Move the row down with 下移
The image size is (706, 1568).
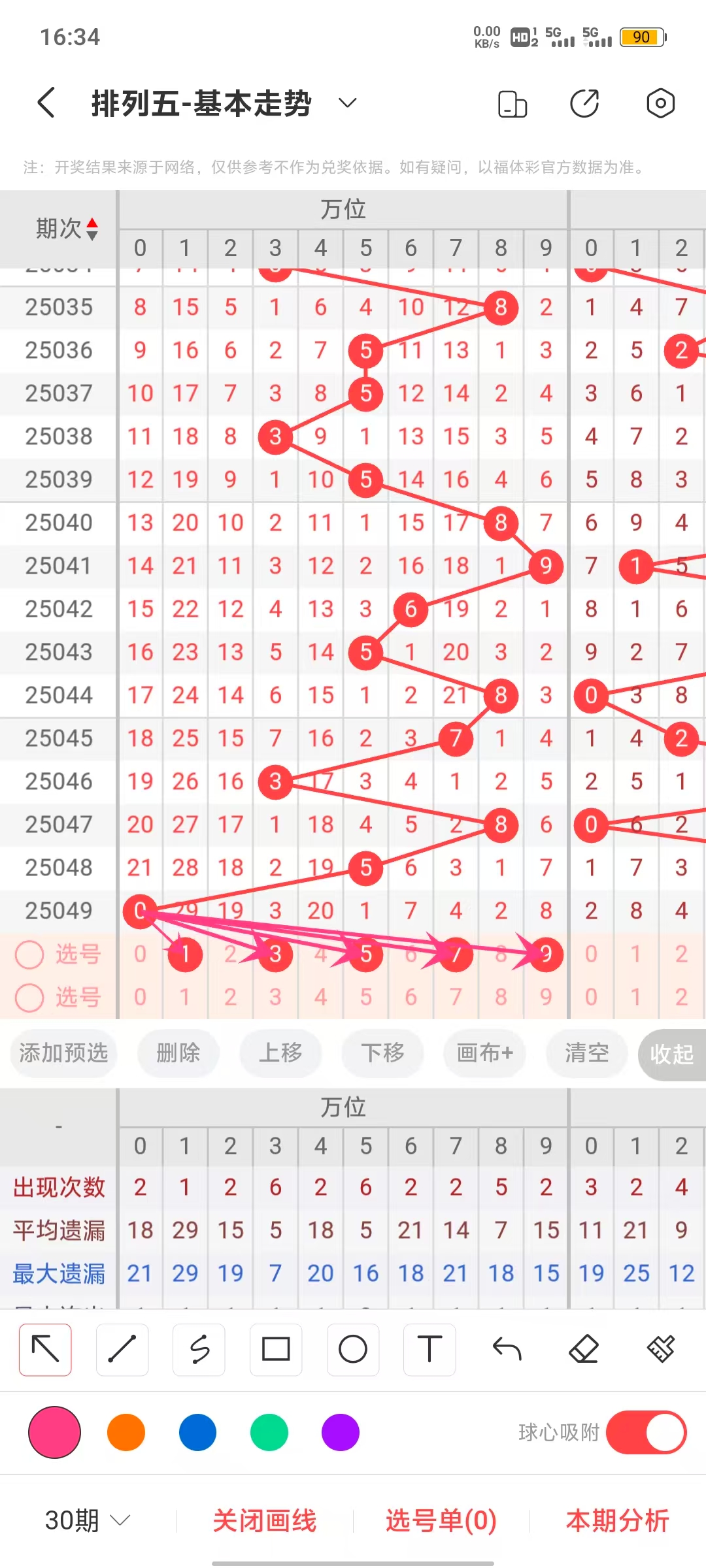382,1053
